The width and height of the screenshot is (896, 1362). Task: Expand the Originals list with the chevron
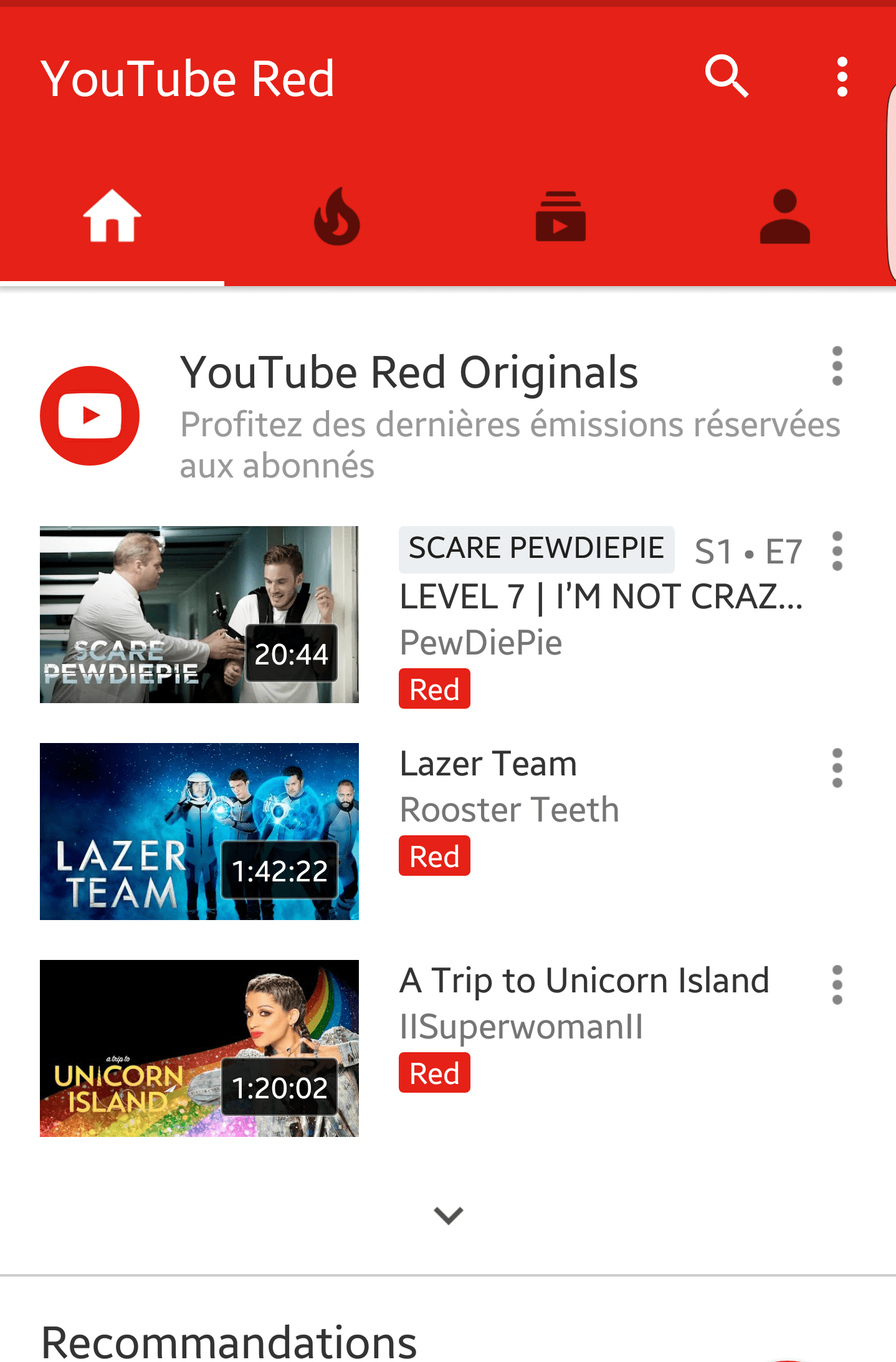448,1215
